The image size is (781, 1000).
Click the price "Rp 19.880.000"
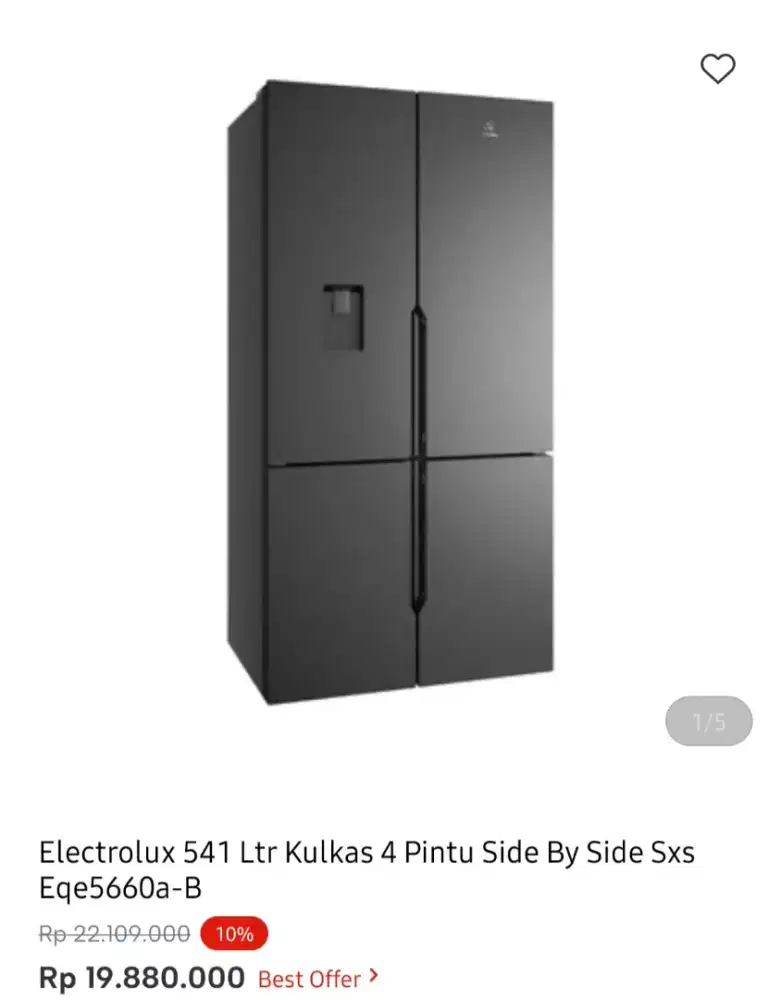(140, 977)
